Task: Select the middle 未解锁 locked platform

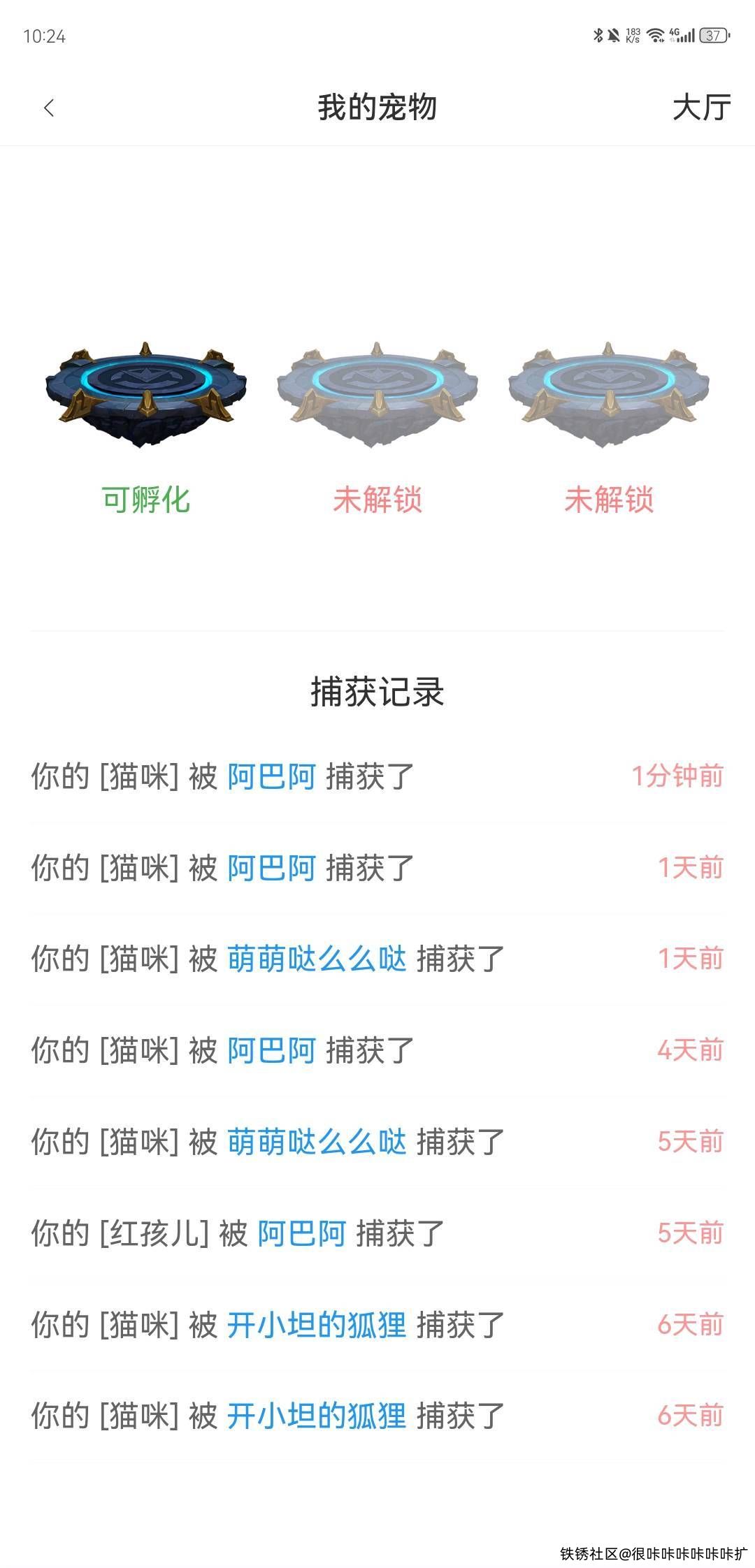Action: (377, 393)
